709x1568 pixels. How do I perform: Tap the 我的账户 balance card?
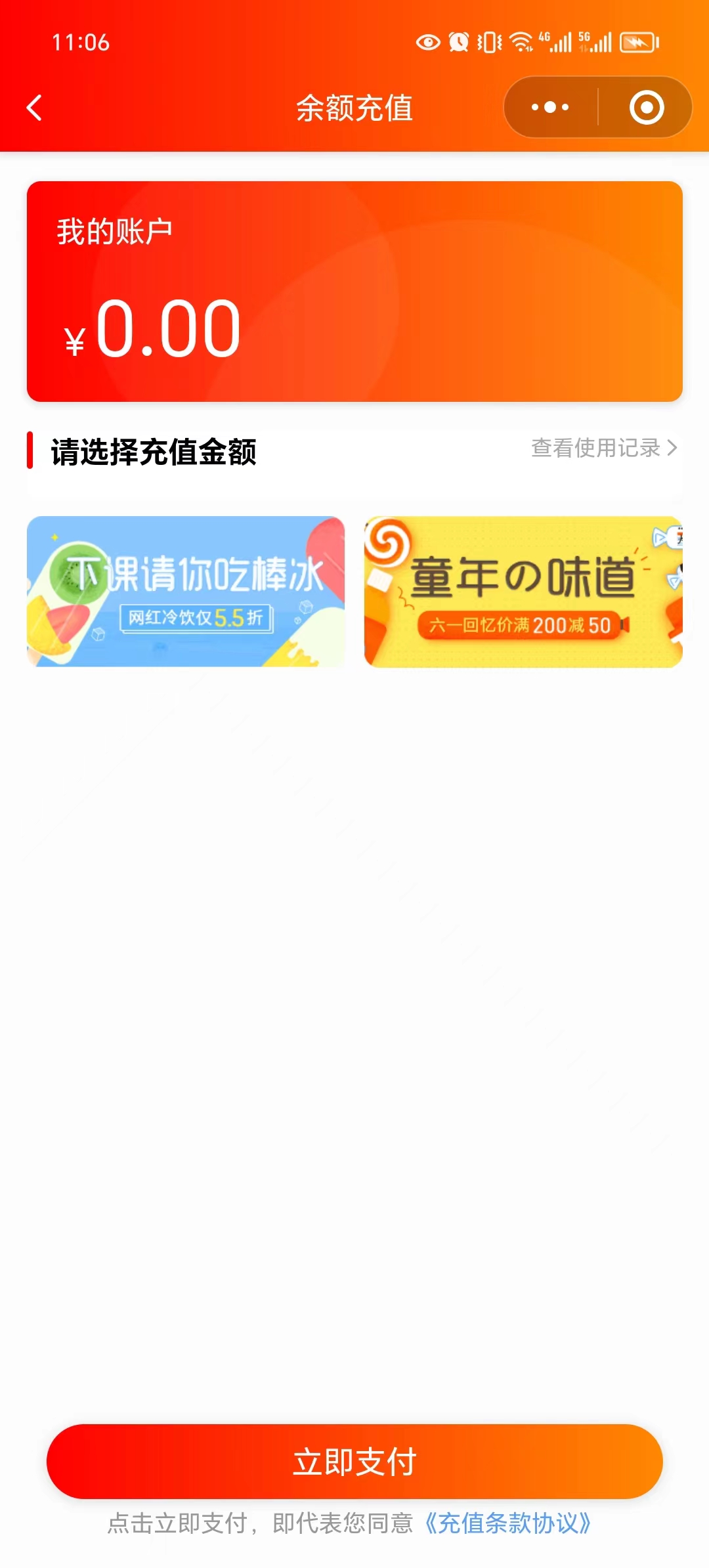point(354,289)
